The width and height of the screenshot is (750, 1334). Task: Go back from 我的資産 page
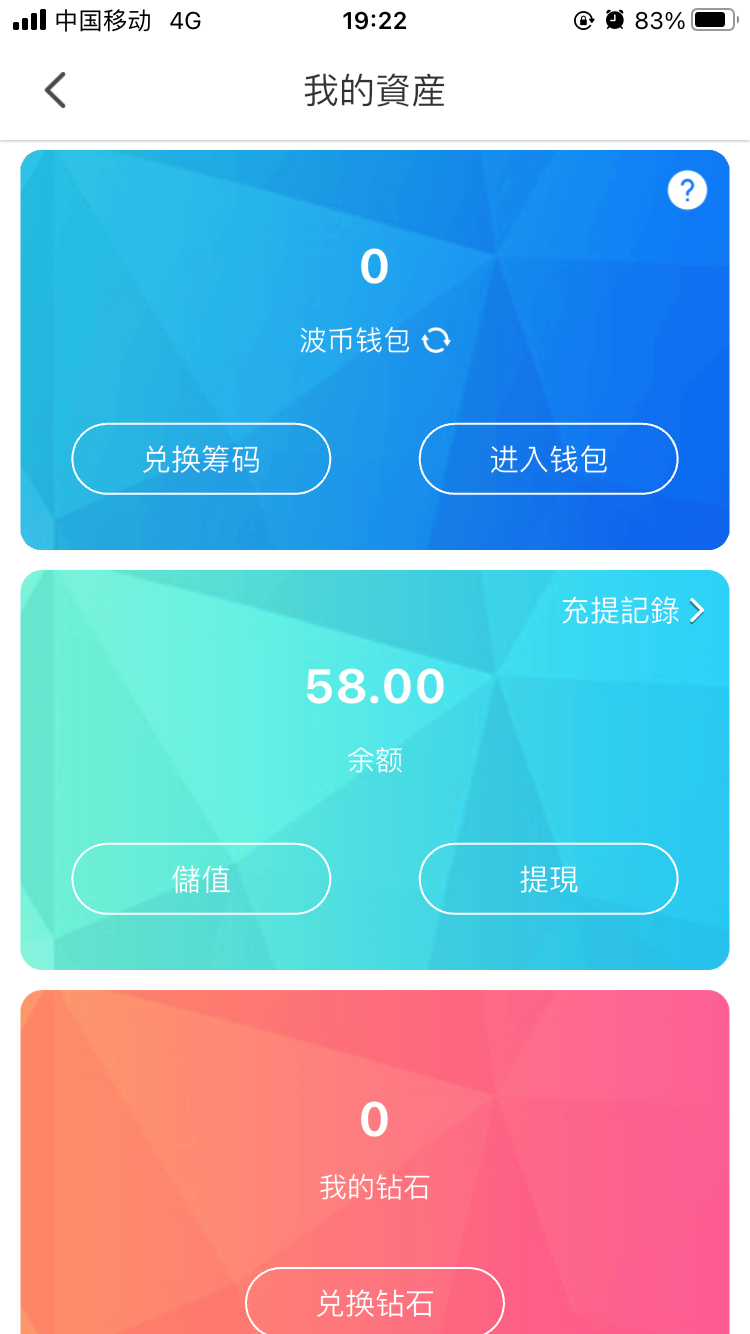point(55,90)
